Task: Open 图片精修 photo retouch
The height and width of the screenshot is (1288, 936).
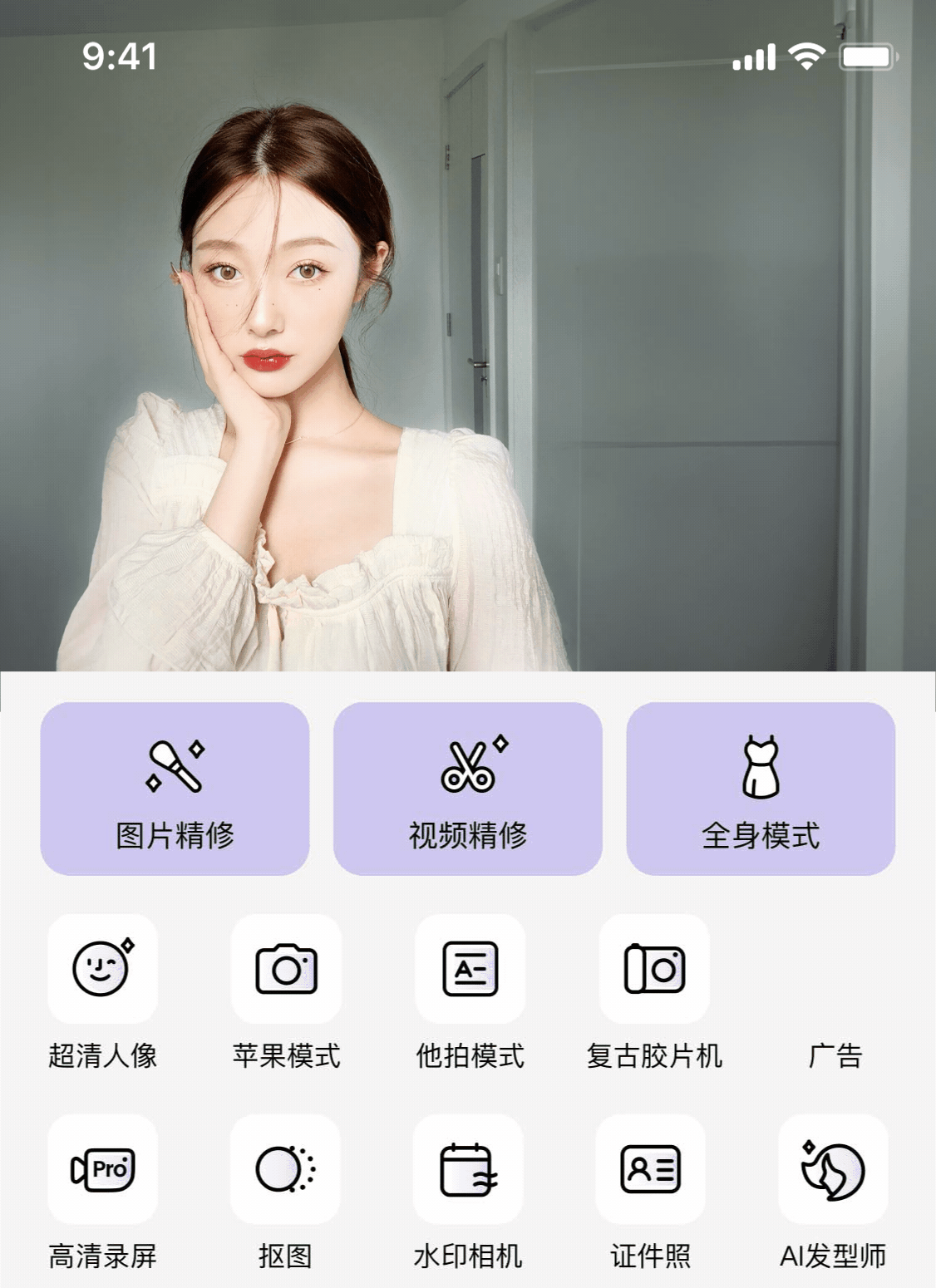Action: [175, 788]
